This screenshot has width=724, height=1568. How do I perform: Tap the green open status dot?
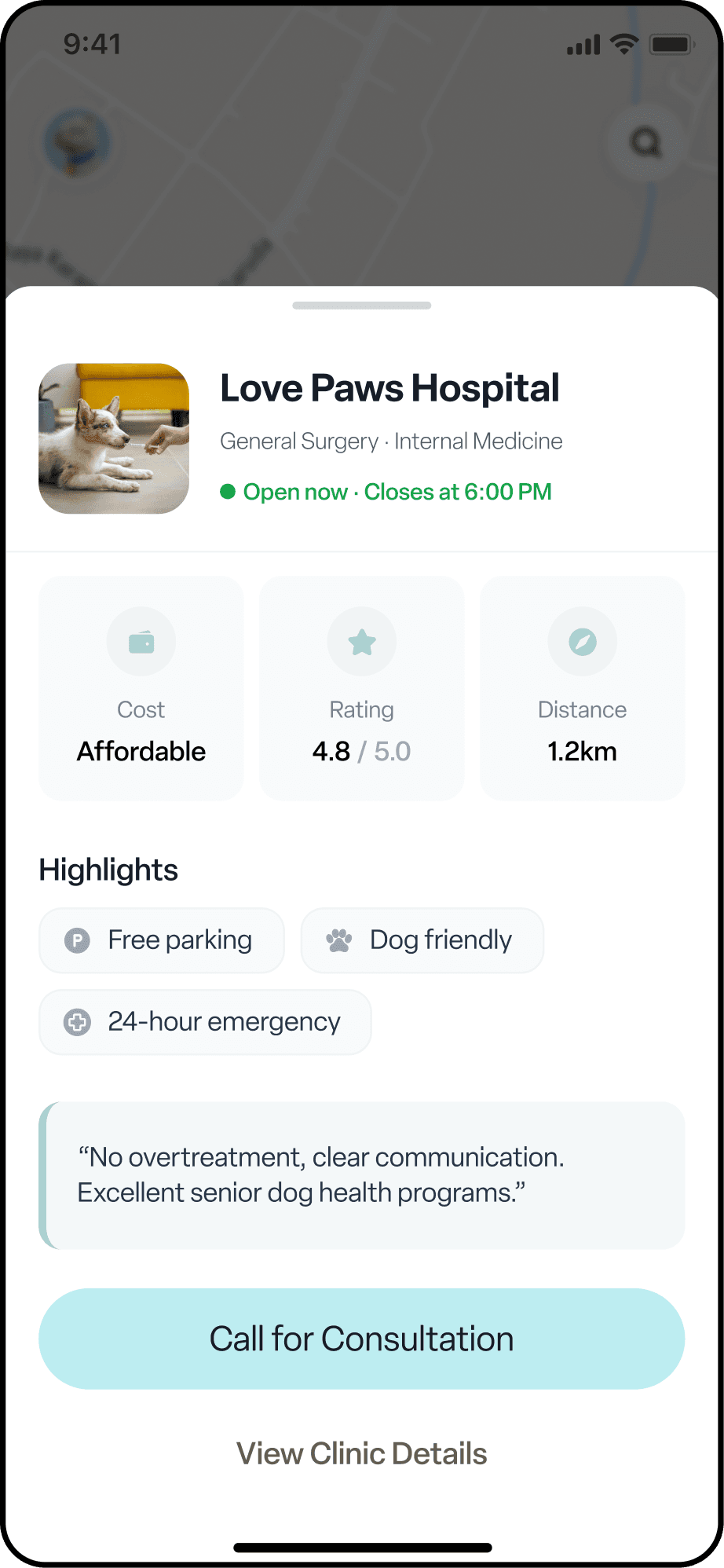pos(227,492)
